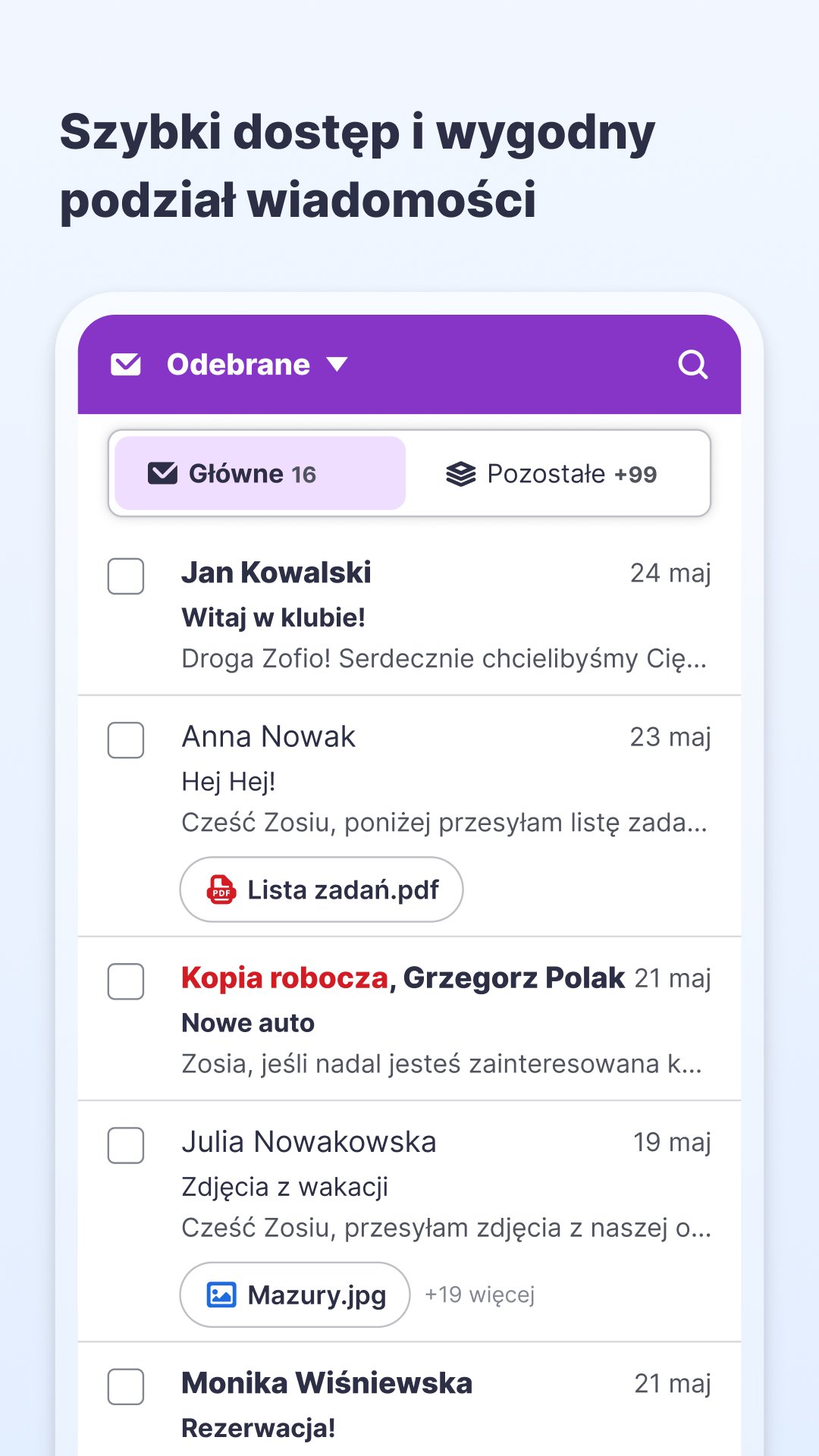The width and height of the screenshot is (819, 1456).
Task: Open the Lista zadań.pdf attachment
Action: pos(320,890)
